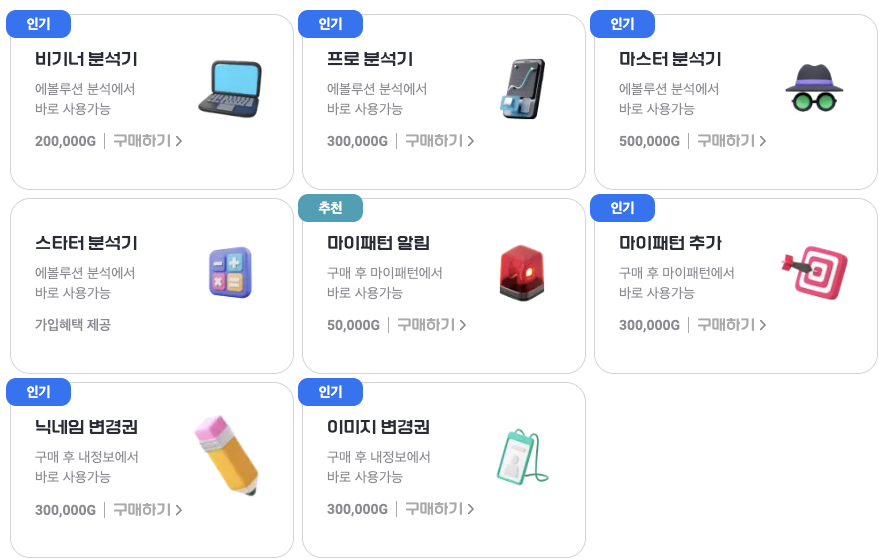Tap 구매하기 on the 비기너 분석기 card
887x560 pixels.
pos(147,141)
